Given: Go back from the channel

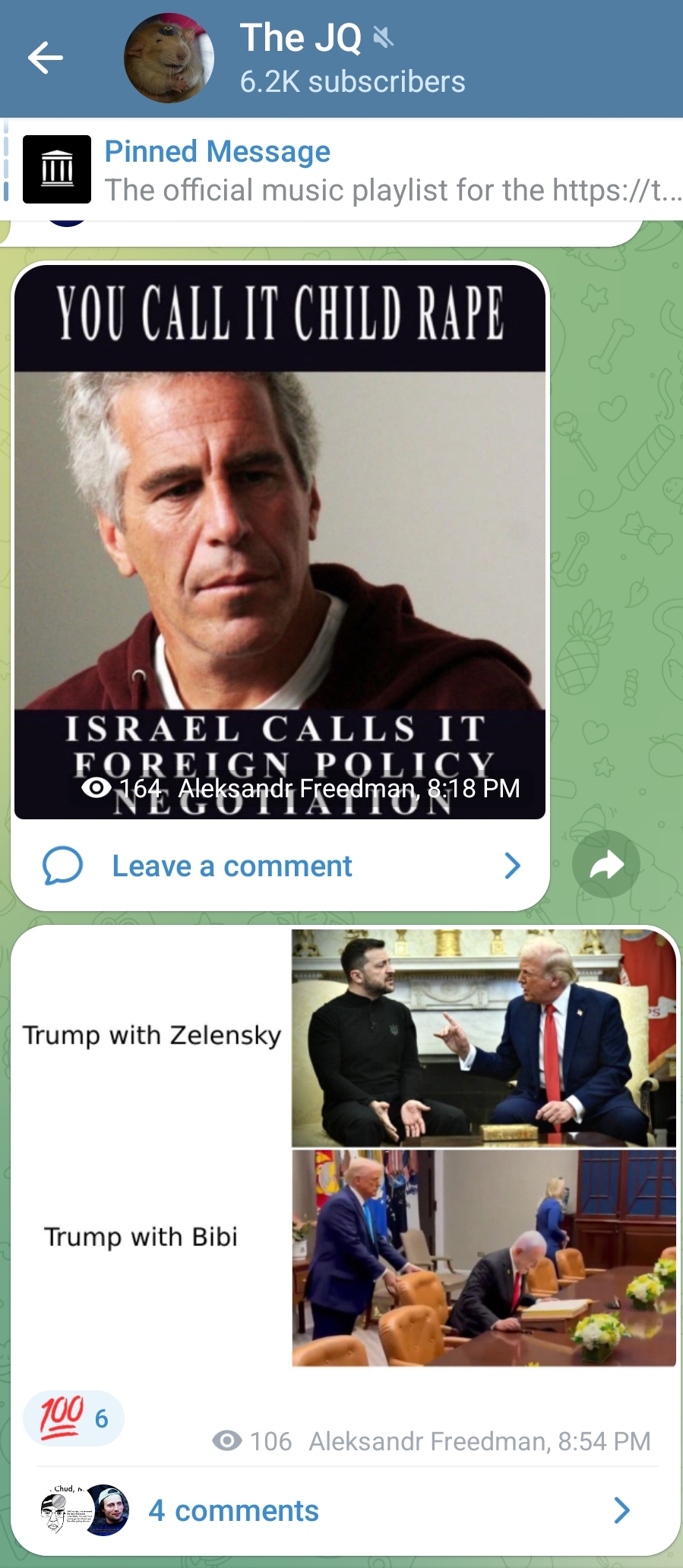Looking at the screenshot, I should pos(45,58).
